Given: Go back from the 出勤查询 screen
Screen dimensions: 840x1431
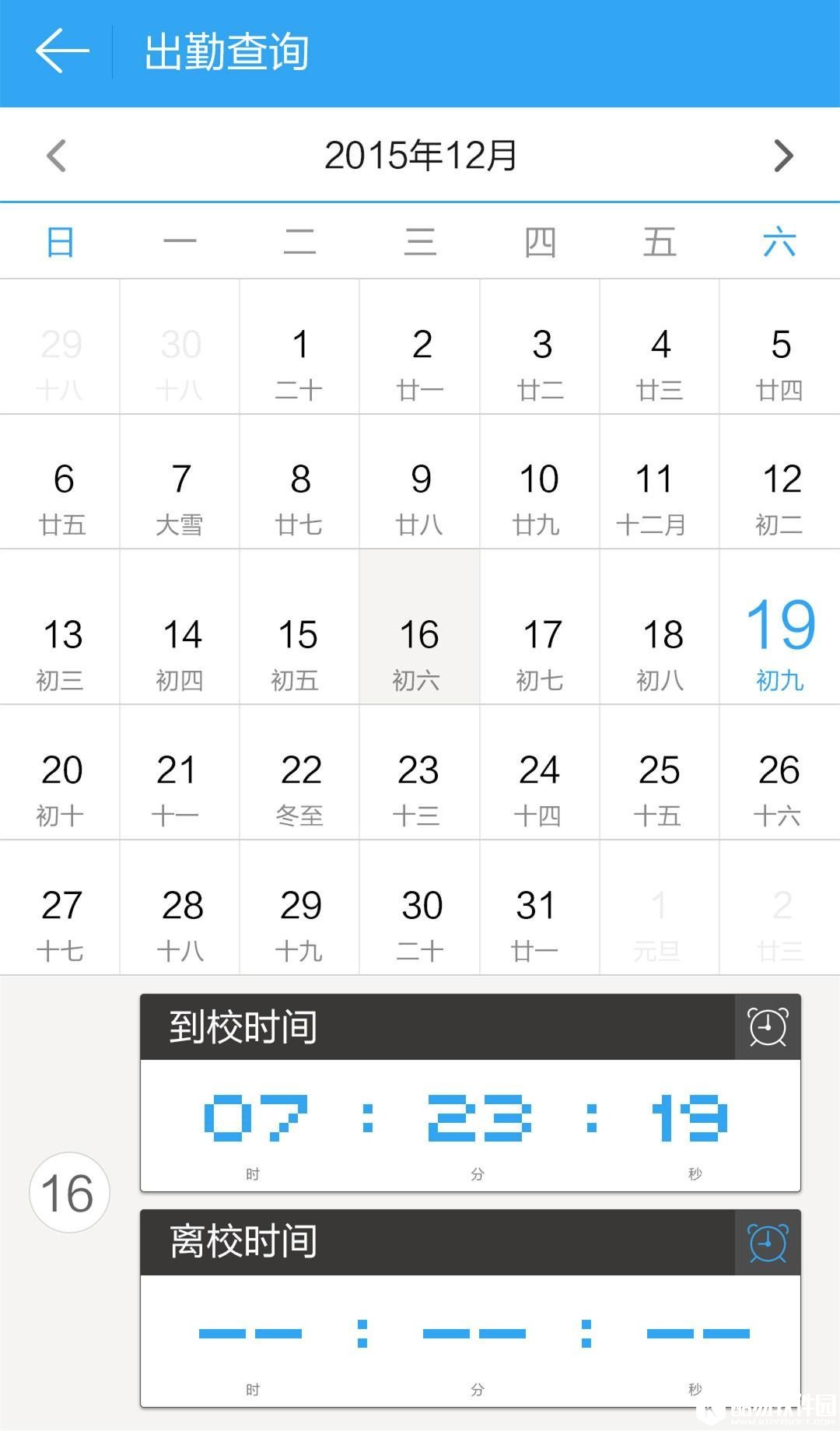Looking at the screenshot, I should pos(62,51).
